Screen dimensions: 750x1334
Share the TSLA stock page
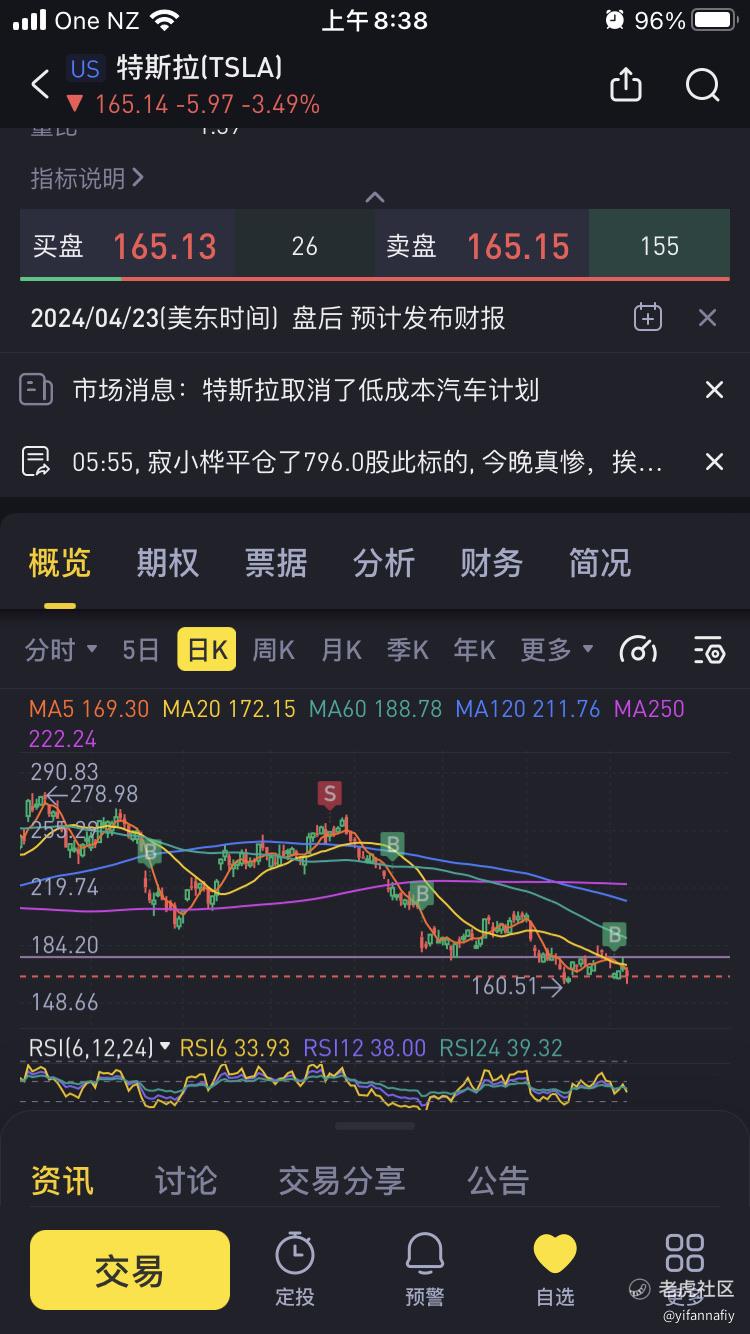626,85
